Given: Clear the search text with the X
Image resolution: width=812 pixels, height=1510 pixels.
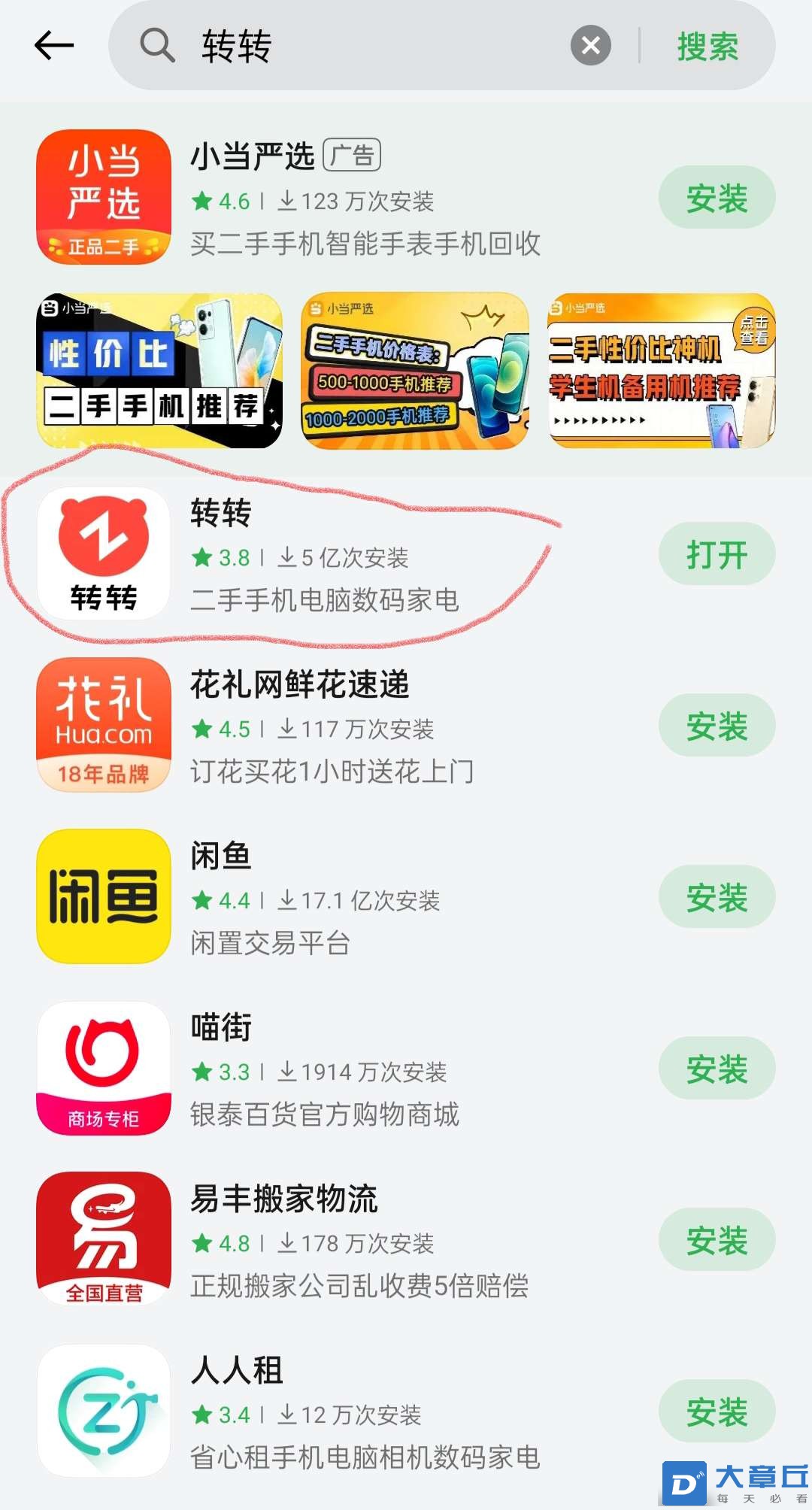Looking at the screenshot, I should [591, 46].
